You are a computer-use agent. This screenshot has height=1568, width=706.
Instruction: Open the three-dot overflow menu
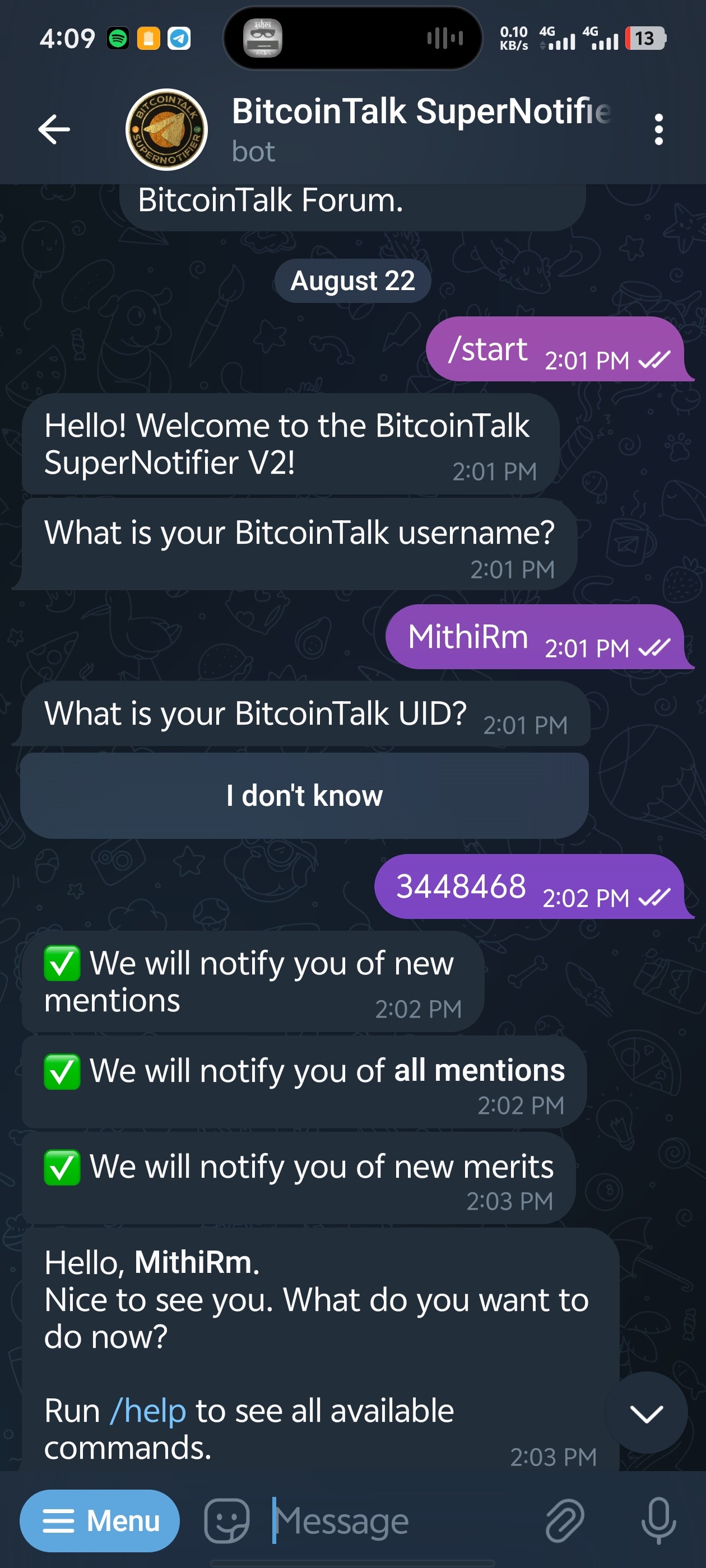click(658, 130)
